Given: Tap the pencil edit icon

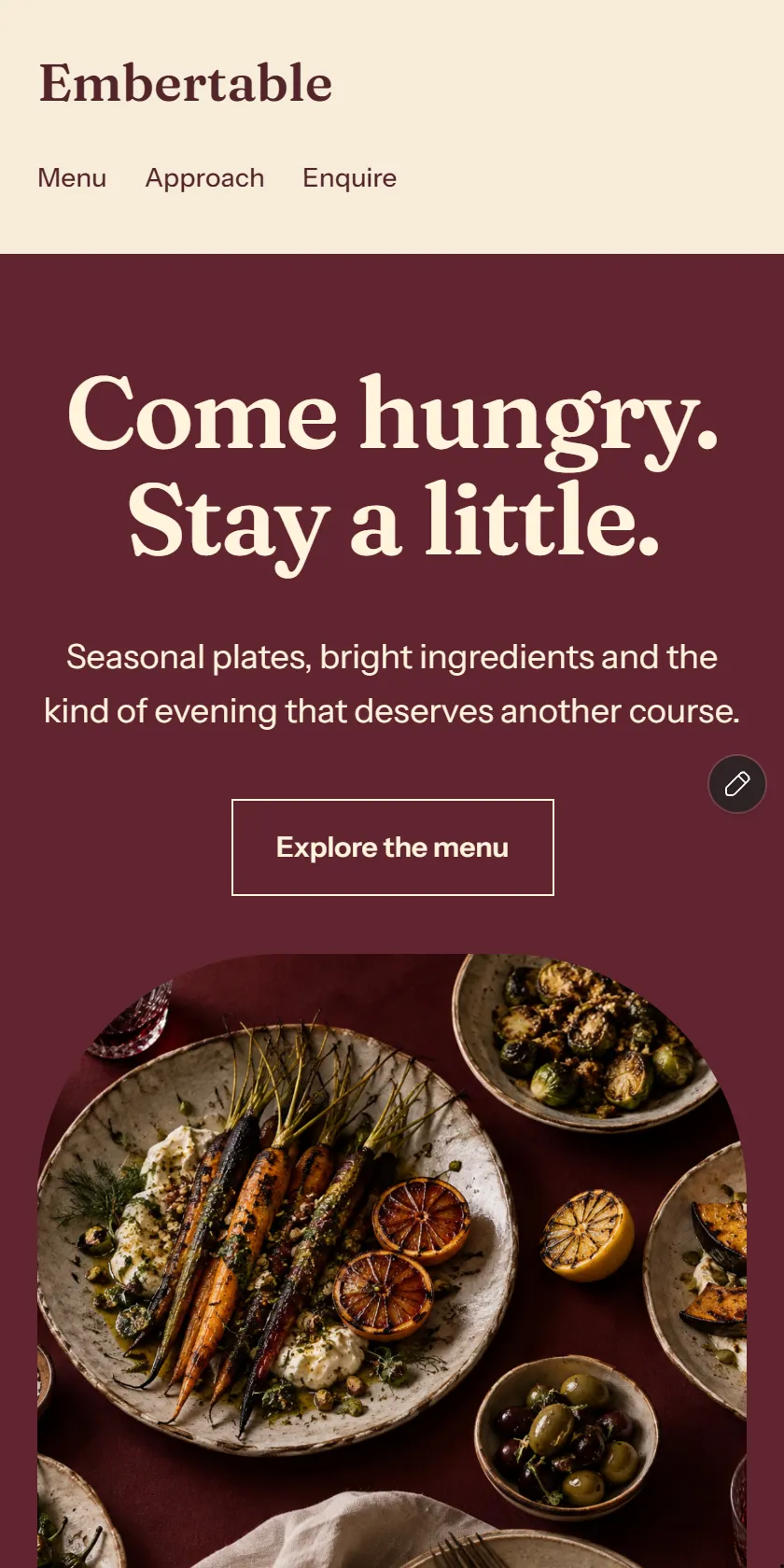Looking at the screenshot, I should pyautogui.click(x=737, y=784).
